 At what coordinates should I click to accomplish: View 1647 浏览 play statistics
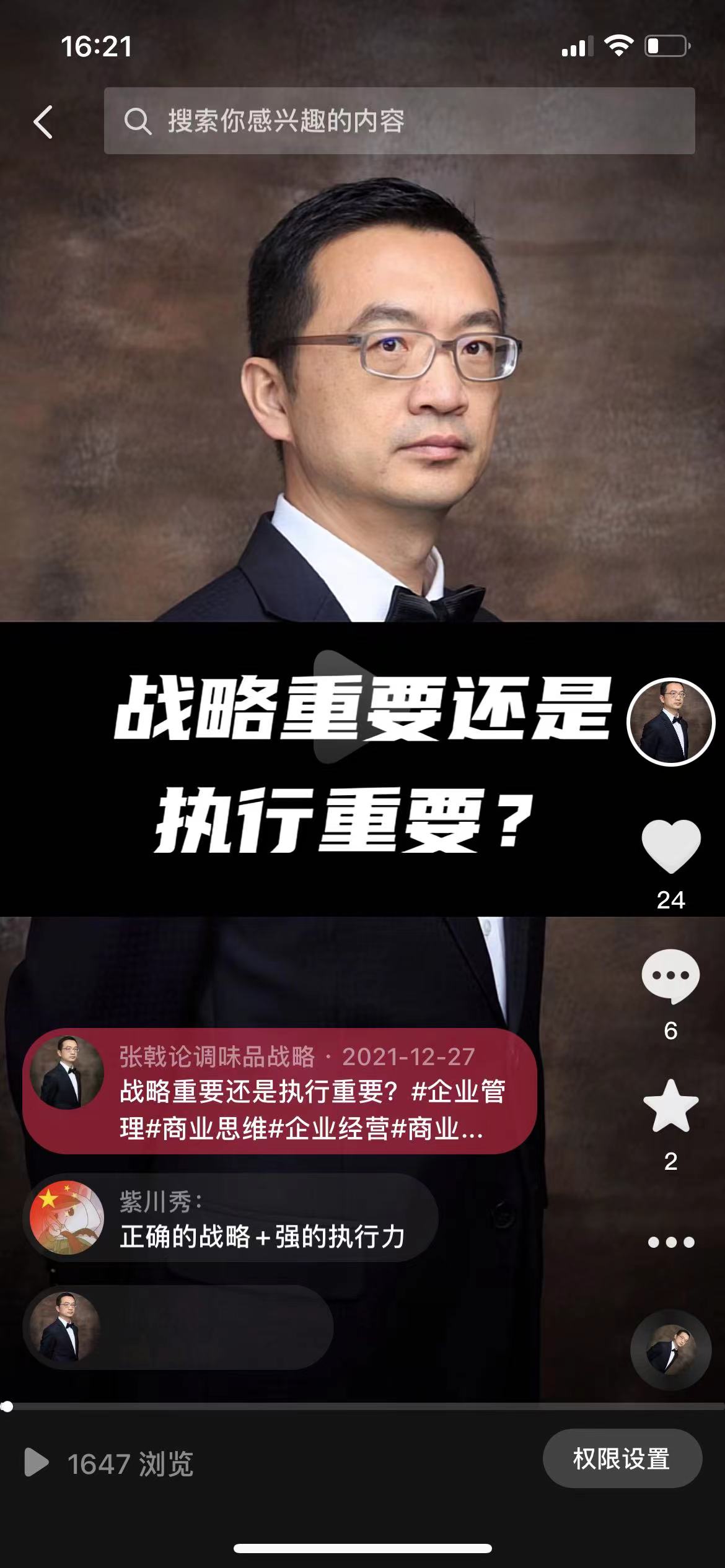point(109,1463)
